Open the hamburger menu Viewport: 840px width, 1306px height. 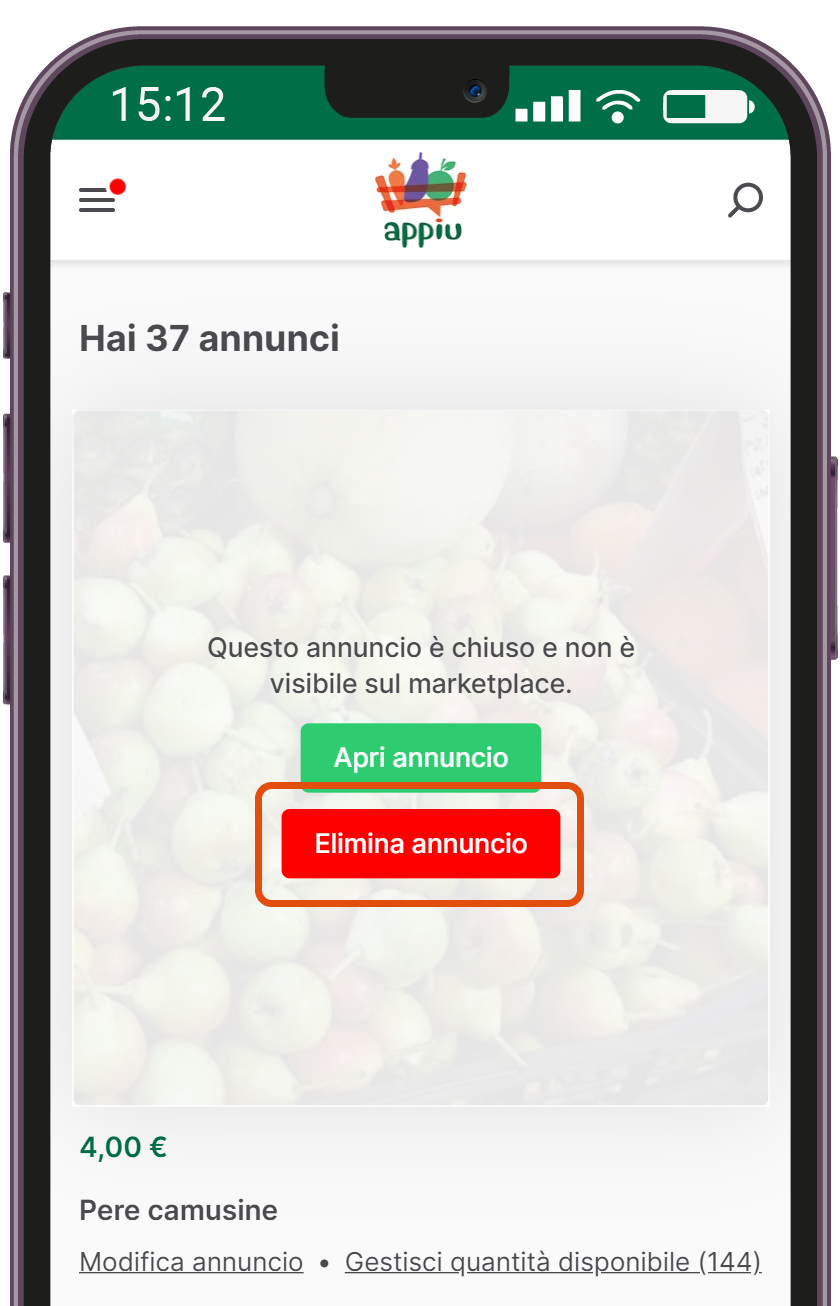point(98,201)
